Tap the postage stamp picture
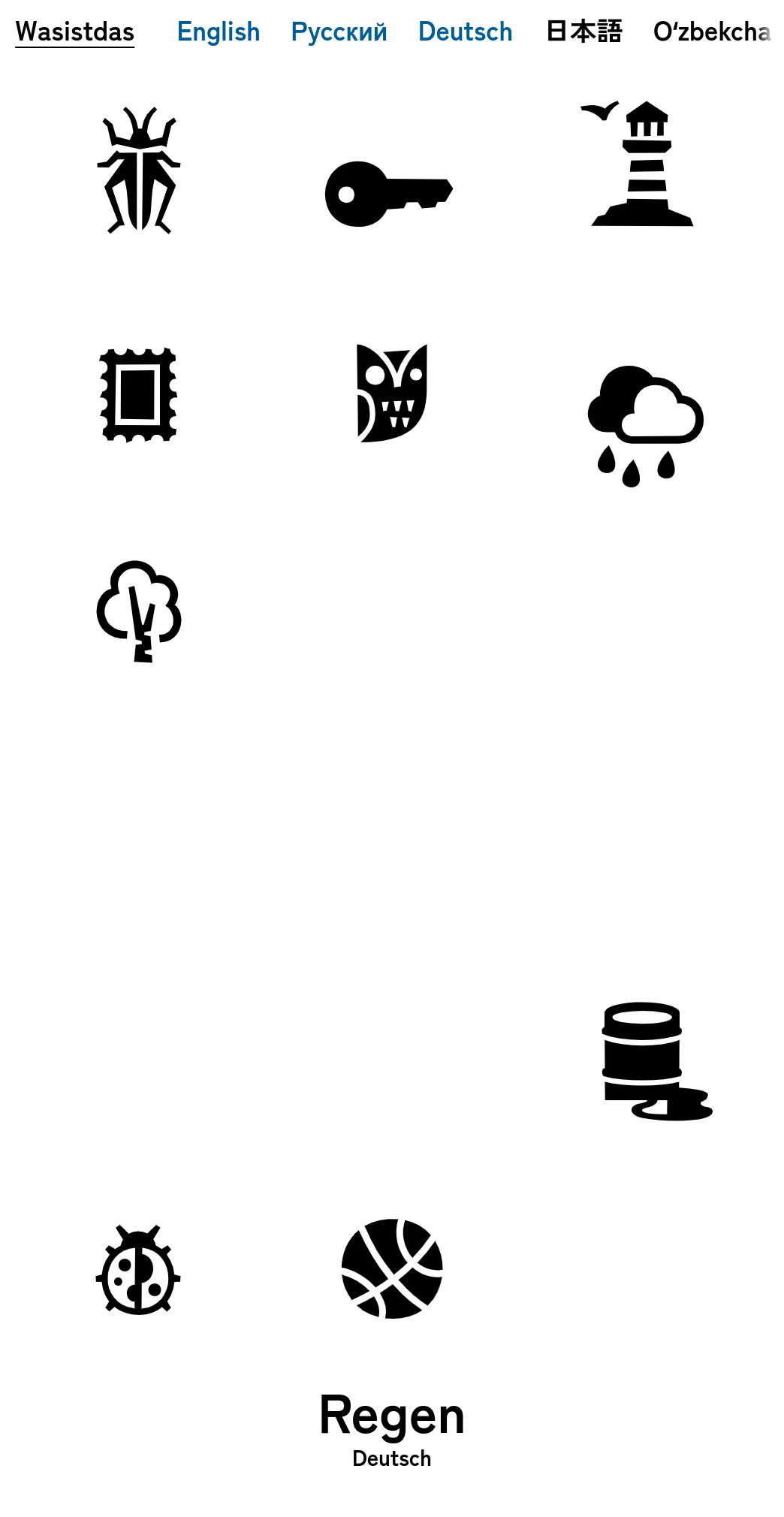784x1517 pixels. (x=138, y=394)
